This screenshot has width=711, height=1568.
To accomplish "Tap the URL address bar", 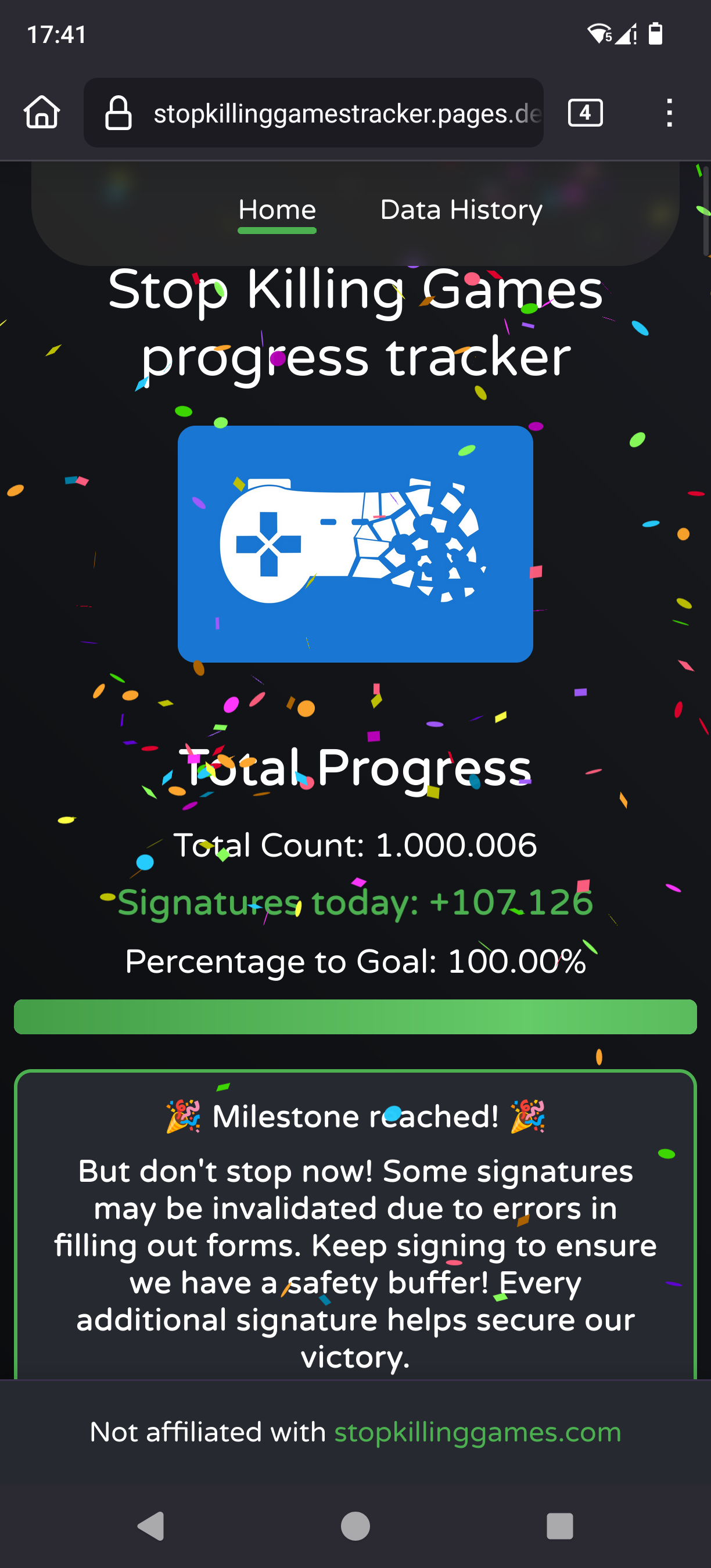I will tap(314, 113).
